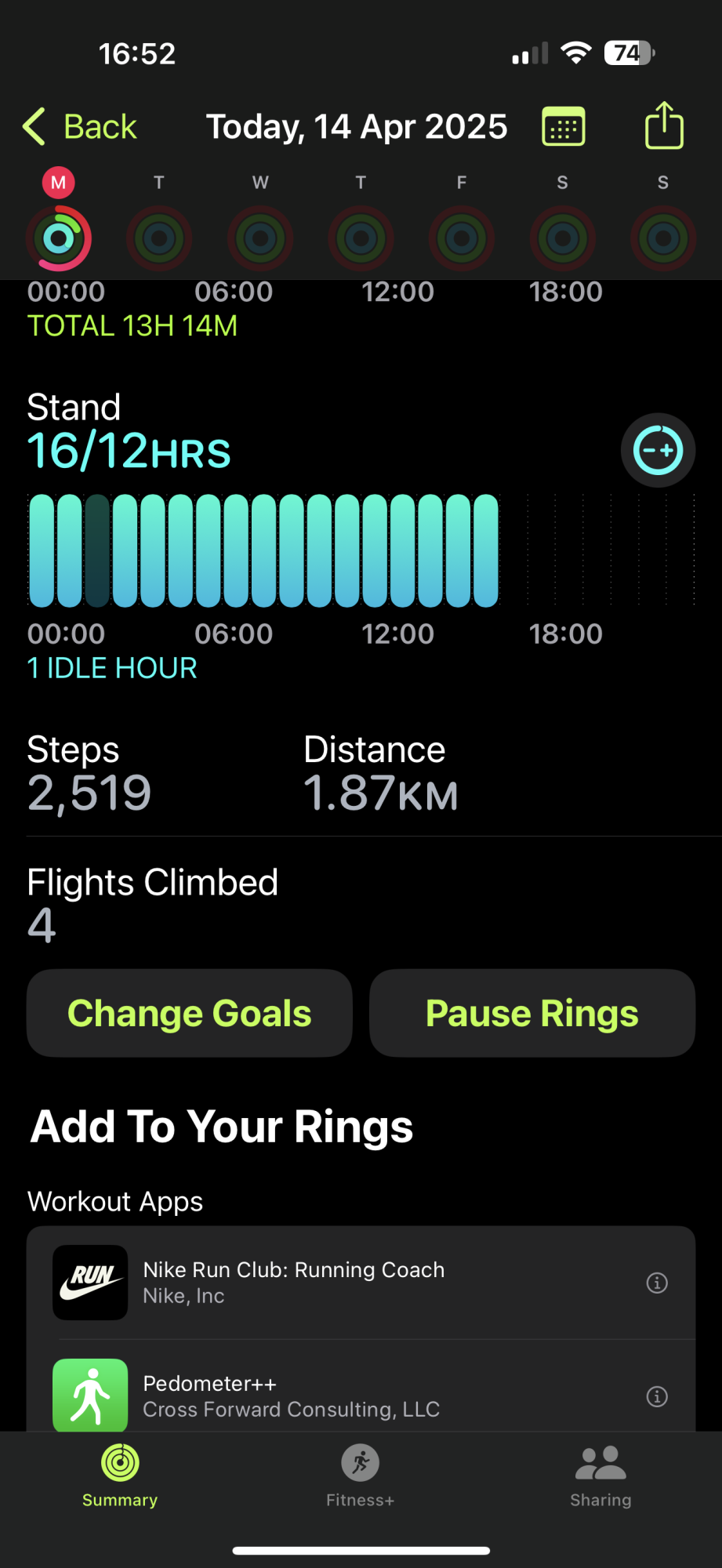Switch to the Sharing tab
This screenshot has width=722, height=1568.
(x=600, y=1475)
